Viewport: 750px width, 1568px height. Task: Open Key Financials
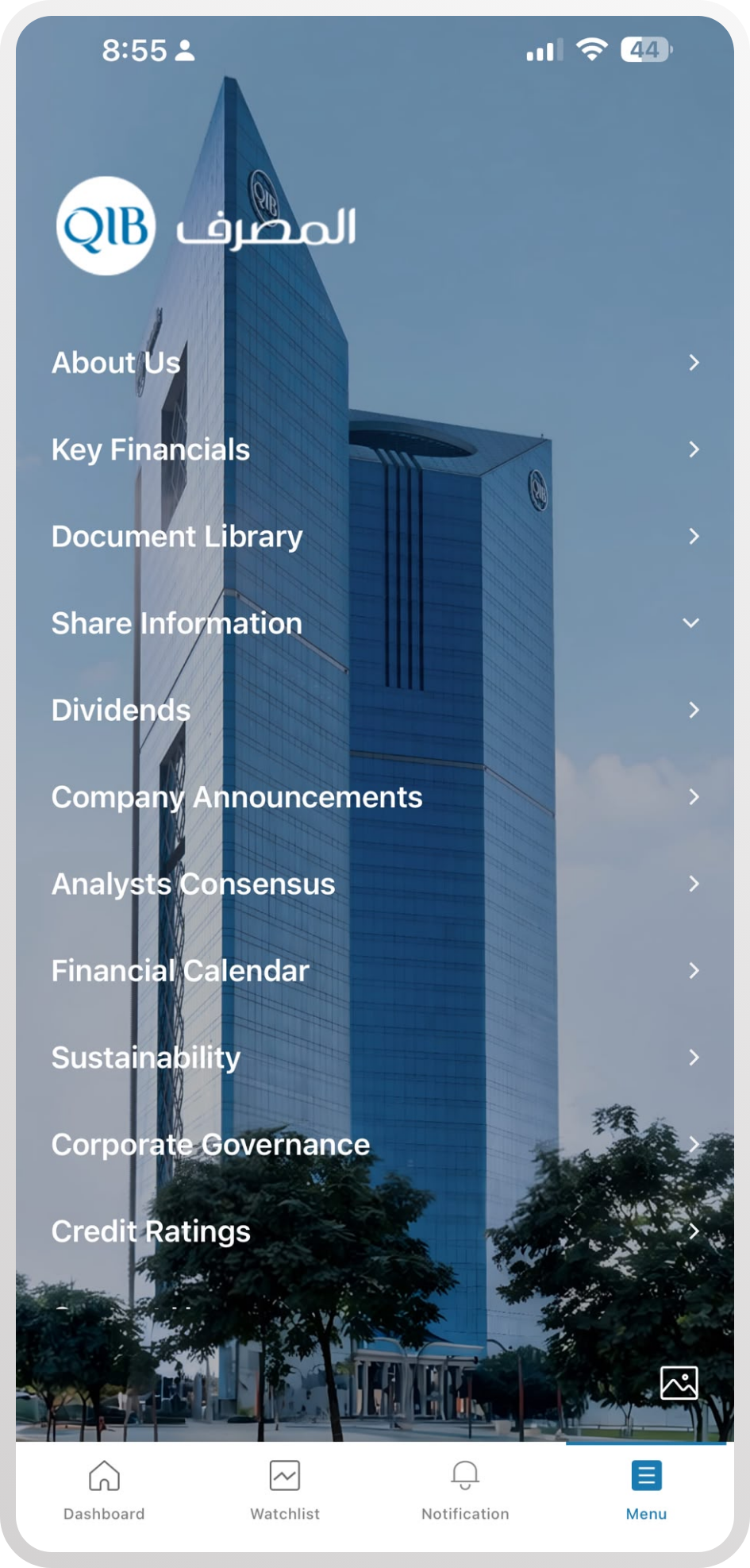click(375, 449)
